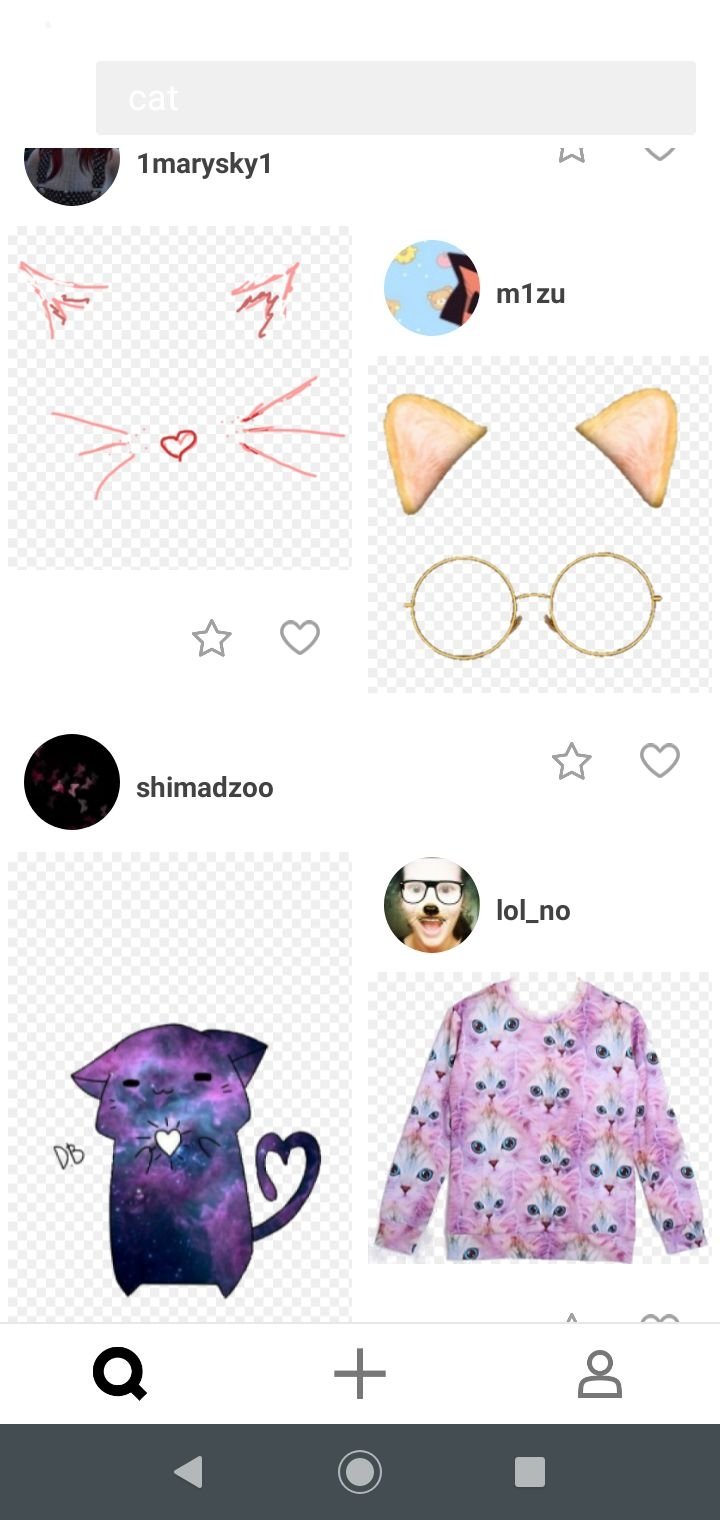Viewport: 720px width, 1520px height.
Task: Tap the system home button
Action: click(360, 1472)
